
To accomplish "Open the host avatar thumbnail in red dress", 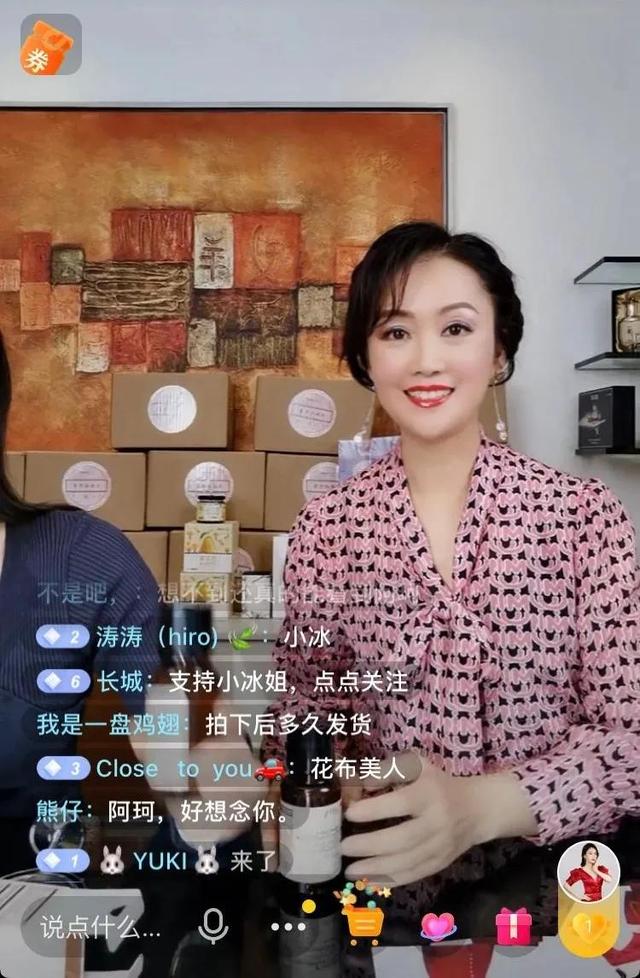I will click(x=588, y=870).
